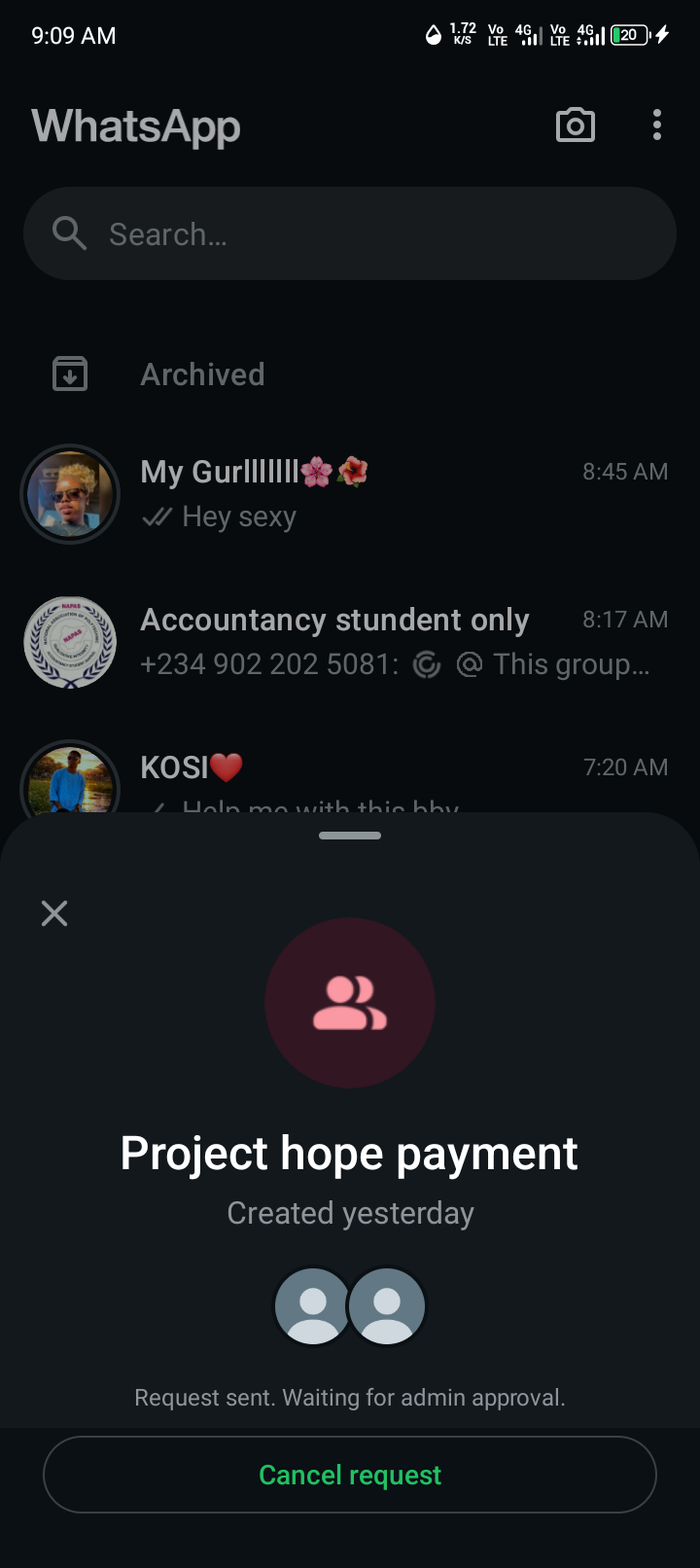Tap the Search field

point(350,234)
